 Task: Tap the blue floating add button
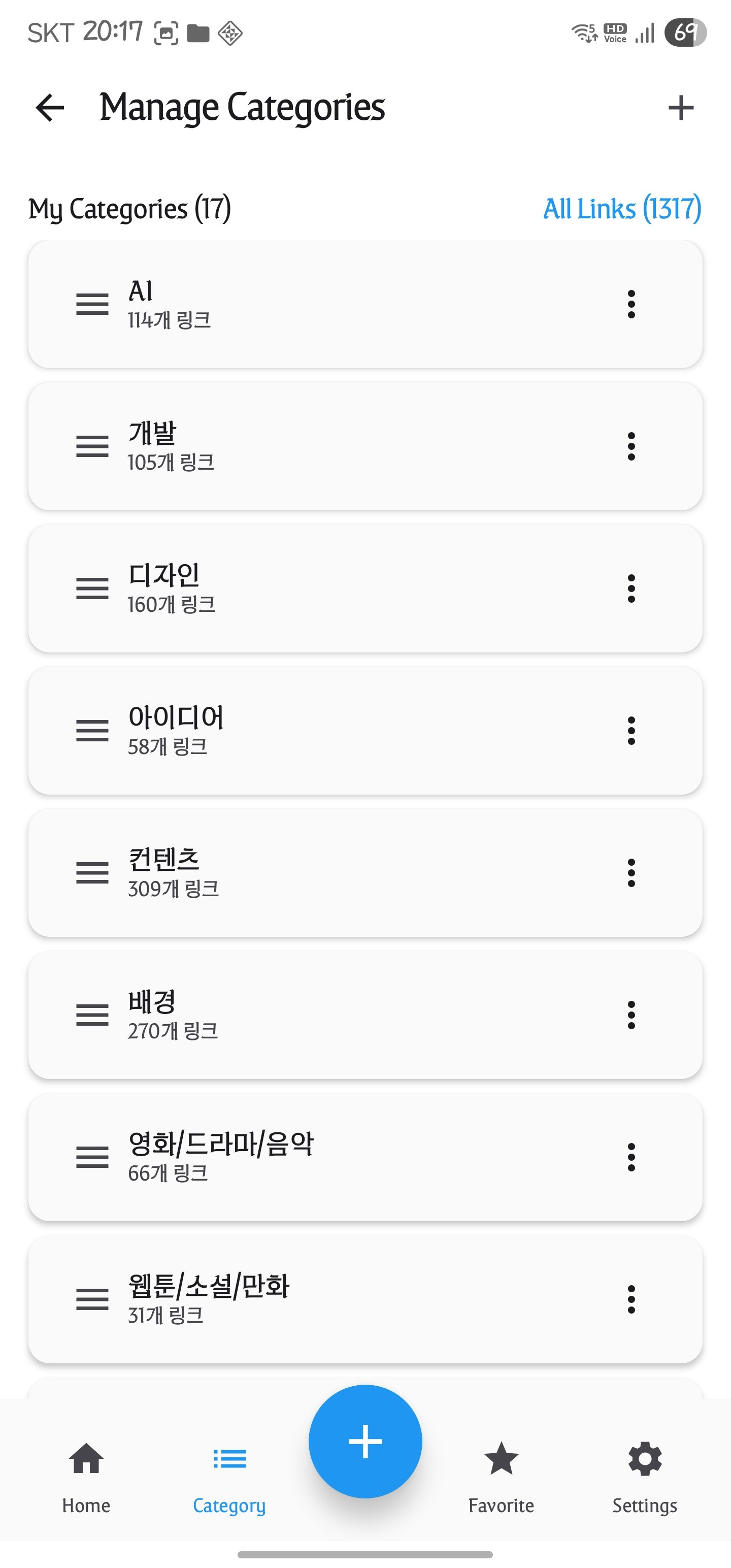pos(365,1441)
